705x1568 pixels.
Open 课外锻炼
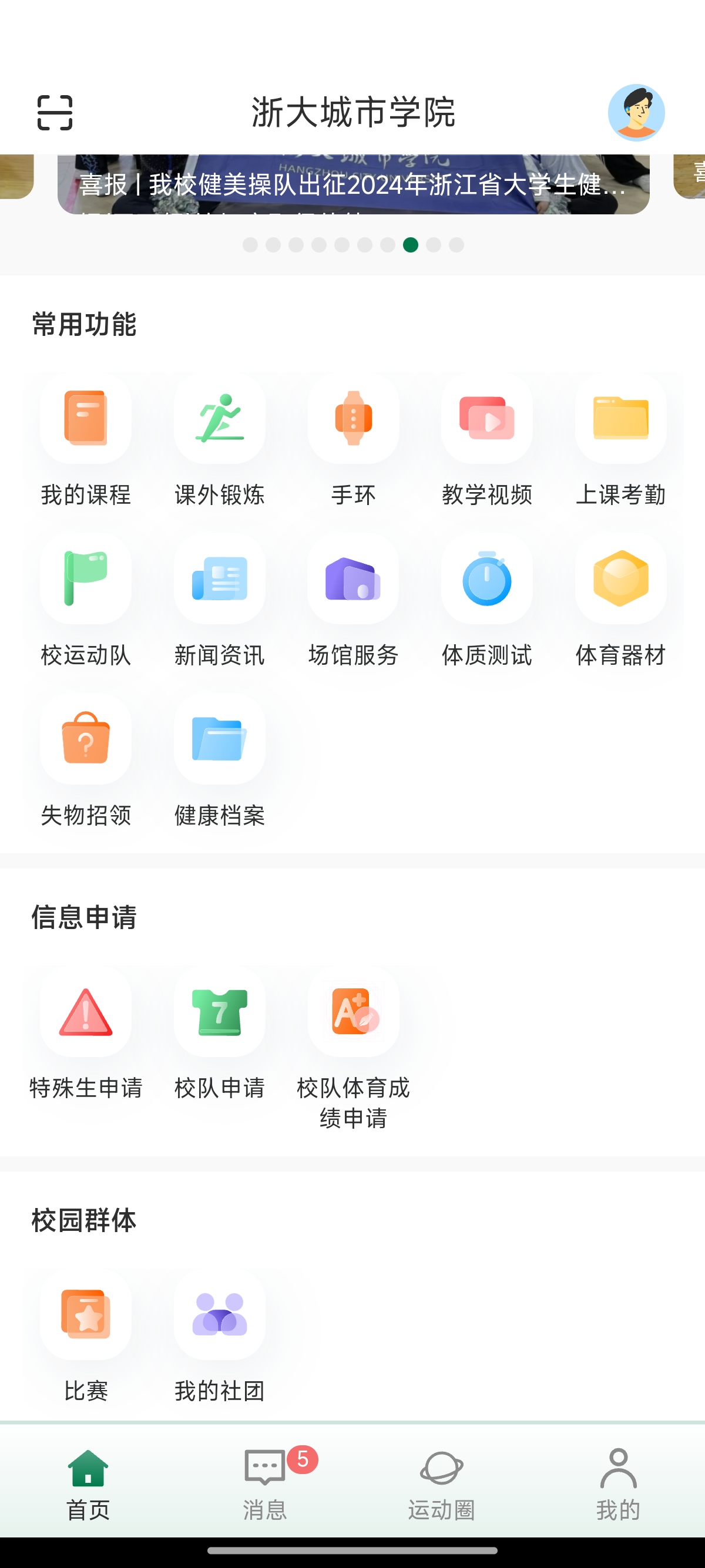click(219, 440)
